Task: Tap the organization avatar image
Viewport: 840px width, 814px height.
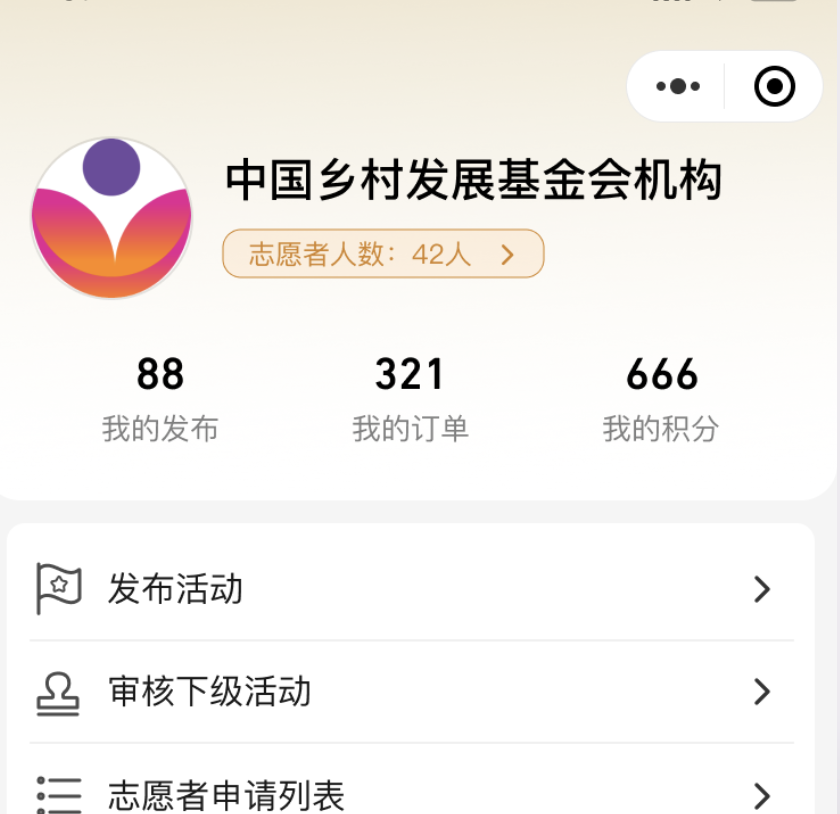Action: pyautogui.click(x=111, y=218)
